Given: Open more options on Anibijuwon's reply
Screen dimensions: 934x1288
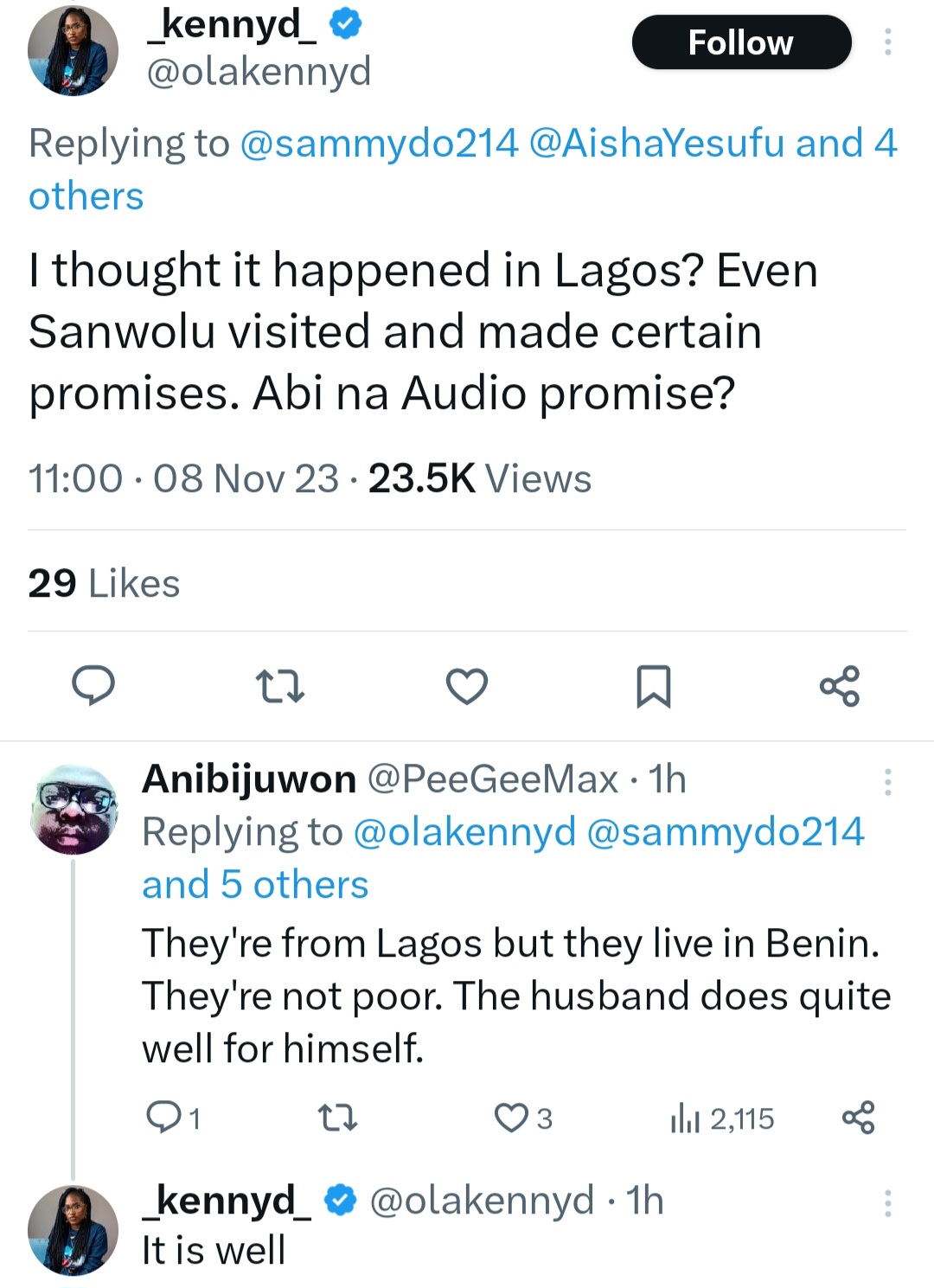Looking at the screenshot, I should [x=887, y=782].
